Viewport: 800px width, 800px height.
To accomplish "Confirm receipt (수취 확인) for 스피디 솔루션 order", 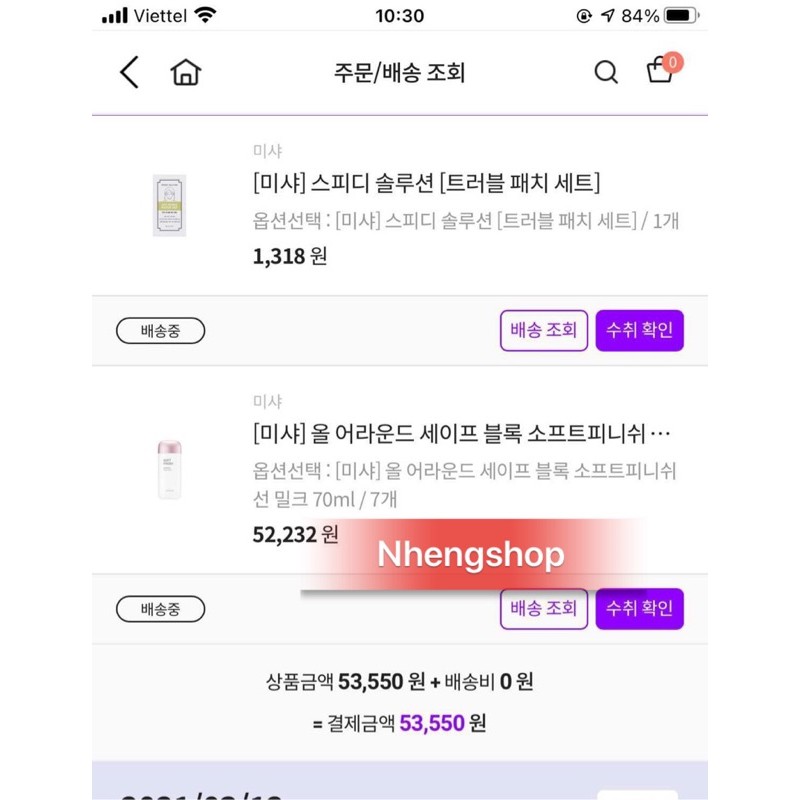I will (639, 331).
